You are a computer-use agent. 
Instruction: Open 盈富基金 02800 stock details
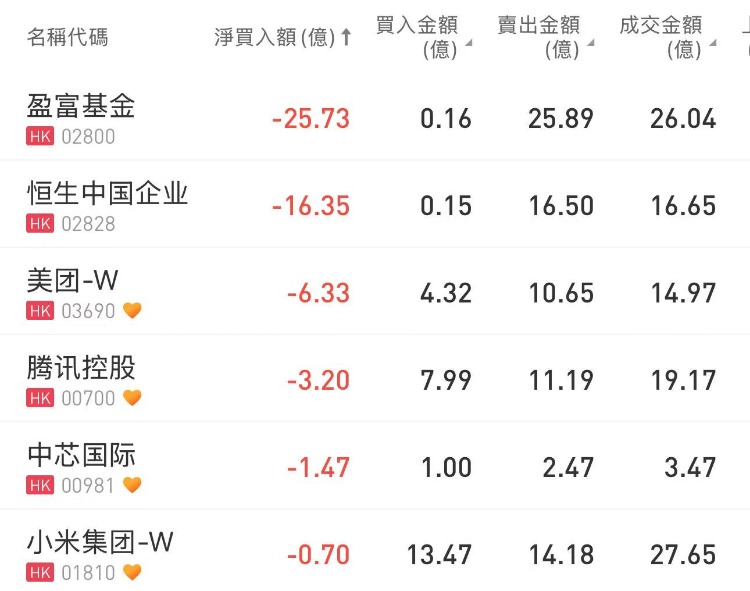81,118
